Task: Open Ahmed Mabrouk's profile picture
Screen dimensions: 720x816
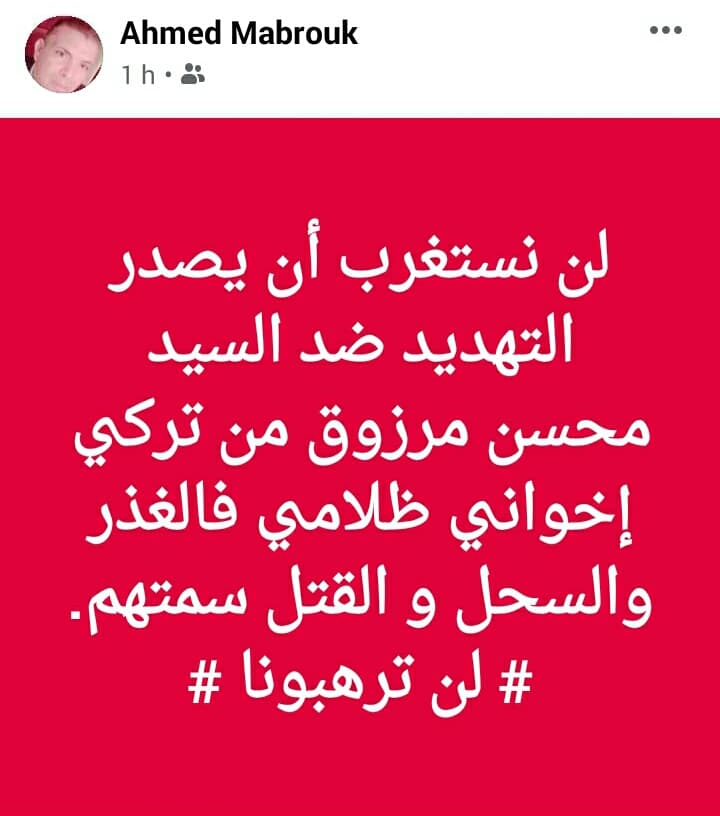Action: 64,55
